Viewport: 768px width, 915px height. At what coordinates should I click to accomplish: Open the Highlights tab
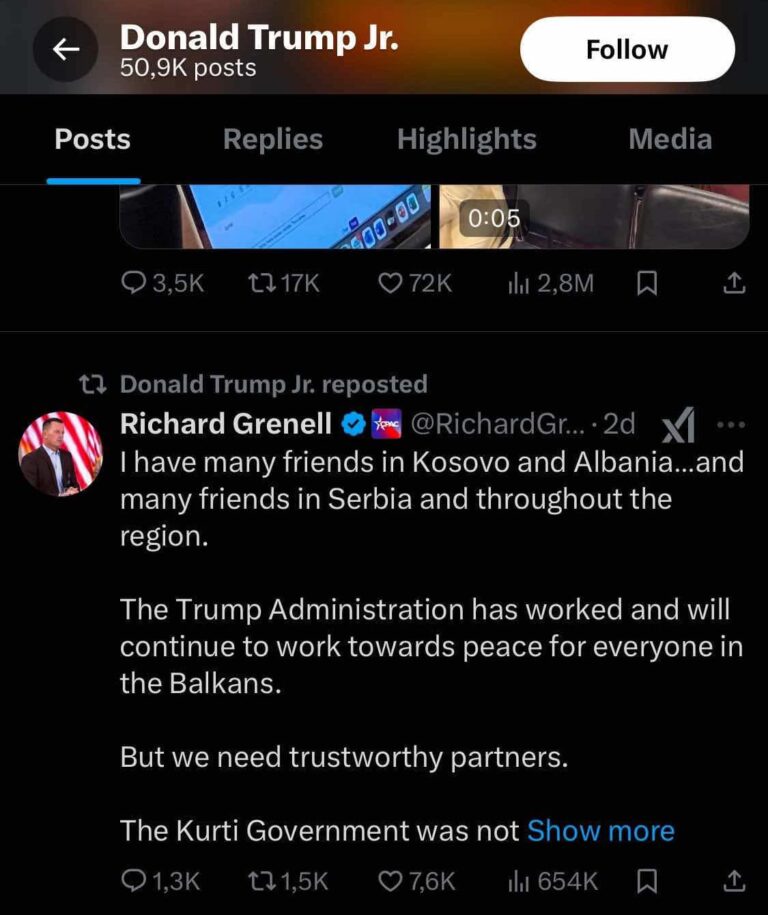tap(466, 139)
